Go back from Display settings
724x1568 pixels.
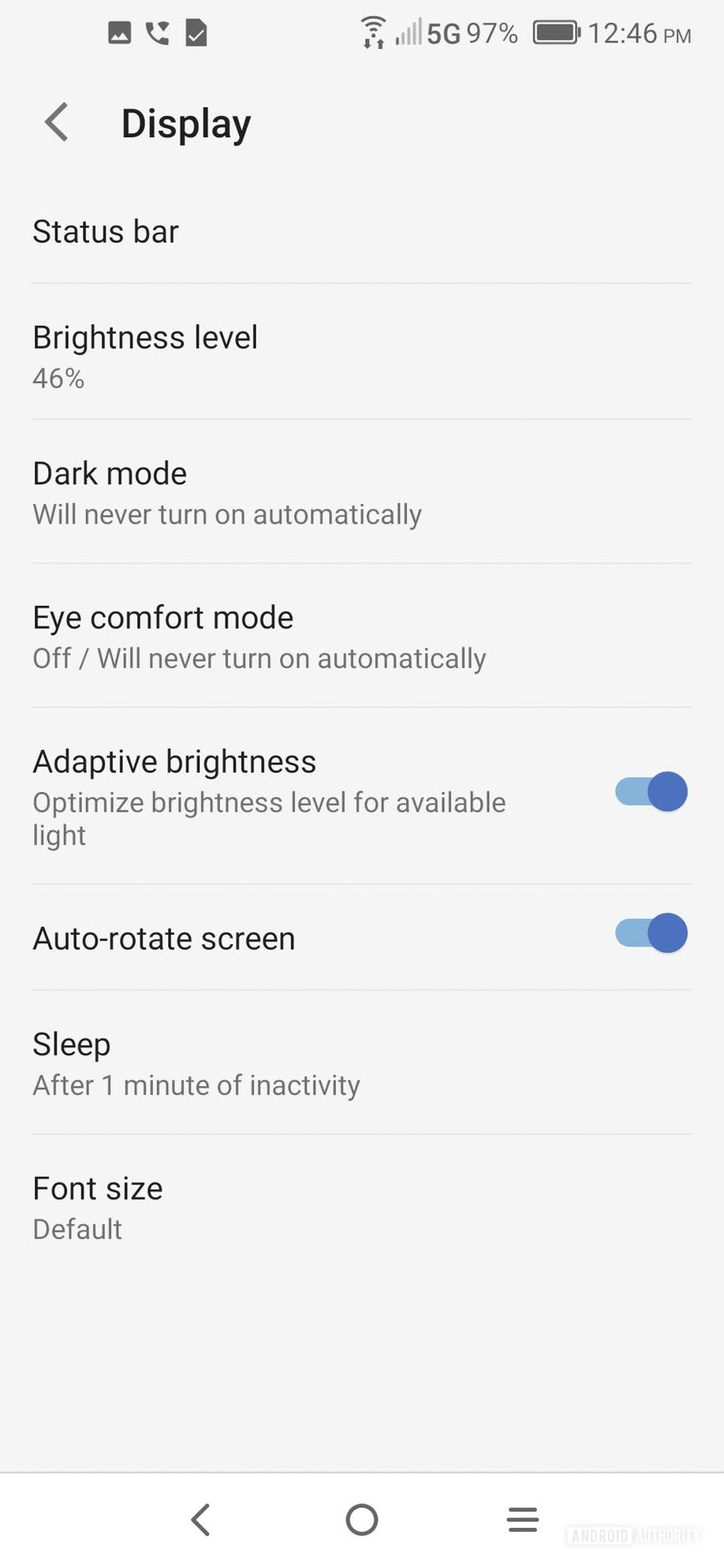point(56,123)
